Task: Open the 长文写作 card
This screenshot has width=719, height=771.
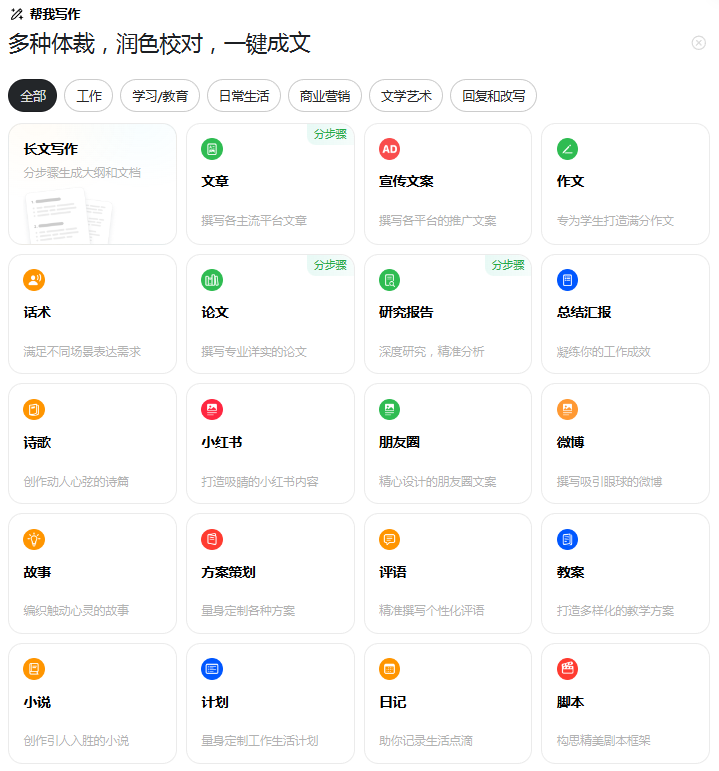Action: [x=92, y=184]
